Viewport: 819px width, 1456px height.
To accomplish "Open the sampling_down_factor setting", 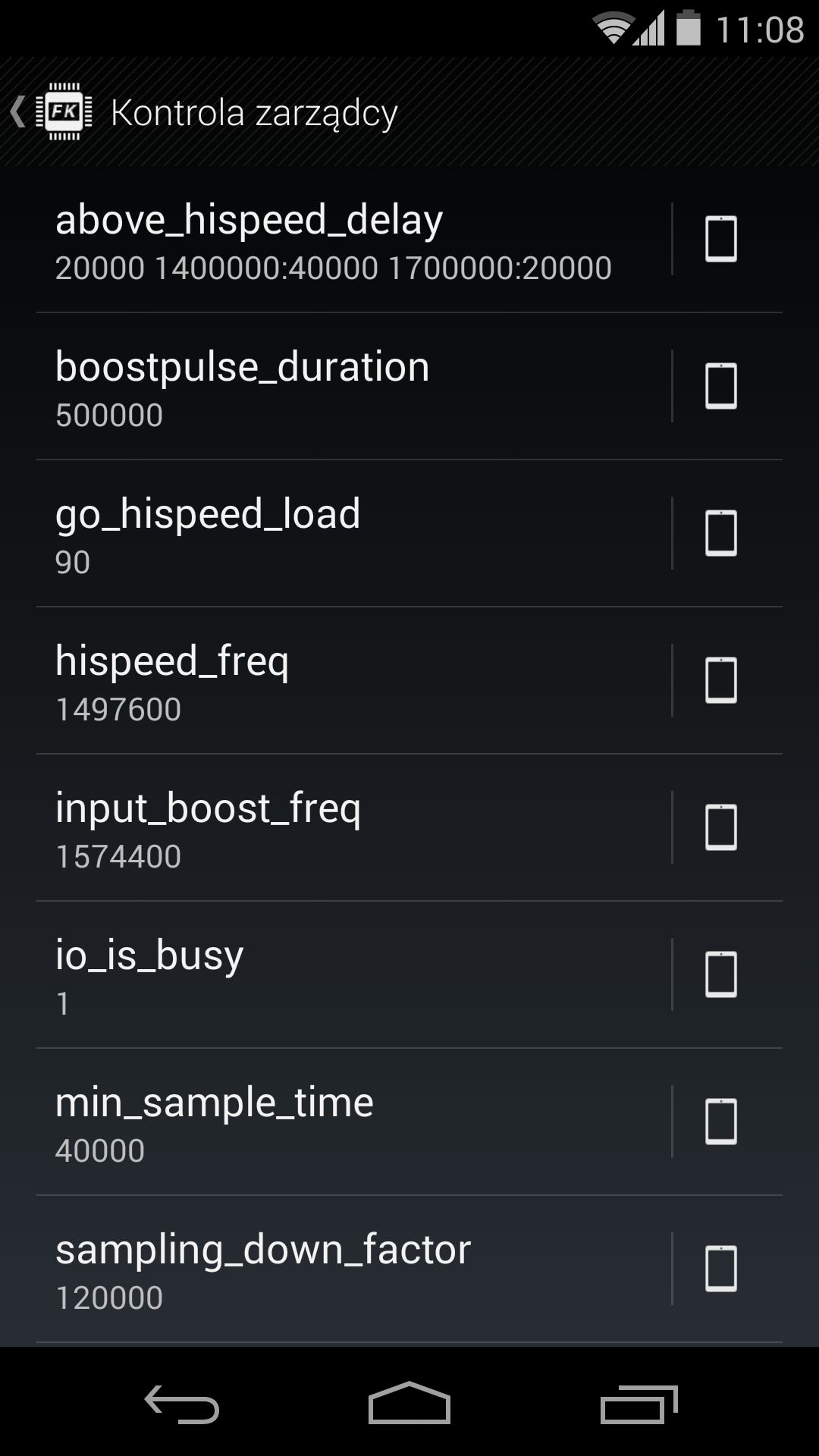I will click(x=353, y=1269).
